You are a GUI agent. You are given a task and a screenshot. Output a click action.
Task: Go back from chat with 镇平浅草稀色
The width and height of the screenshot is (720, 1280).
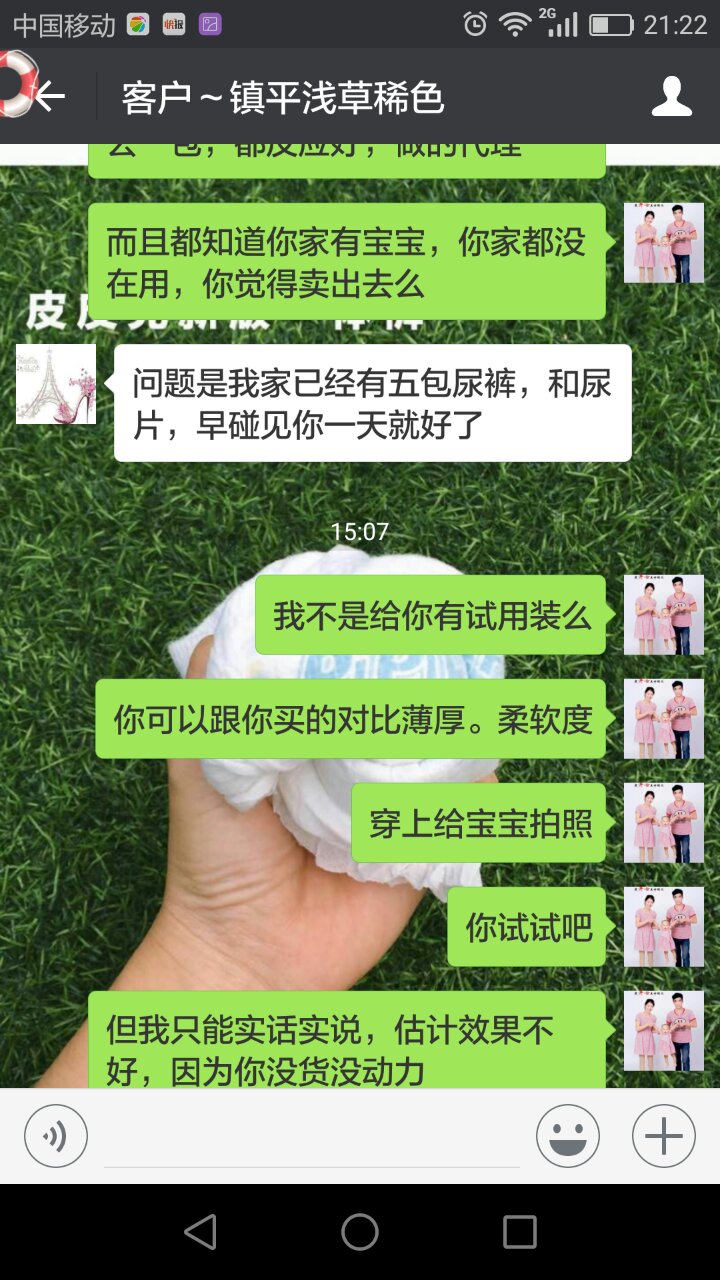(x=52, y=97)
